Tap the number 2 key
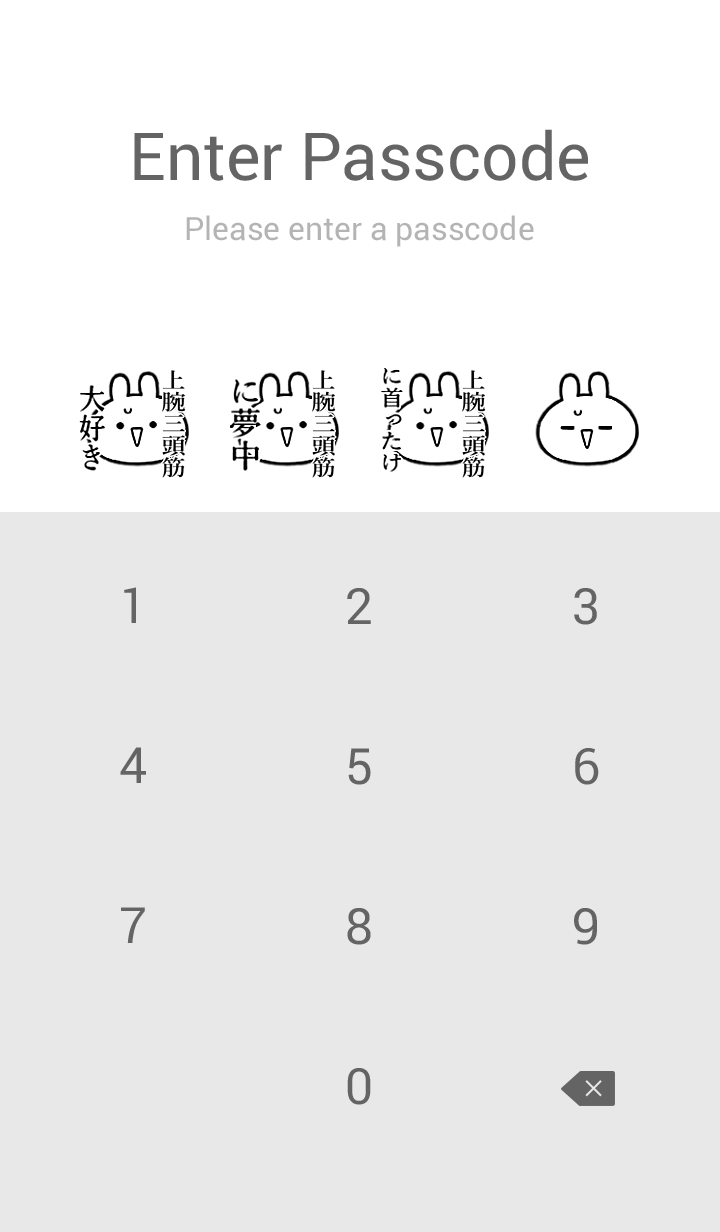Screen dimensions: 720x1232 pyautogui.click(x=359, y=607)
